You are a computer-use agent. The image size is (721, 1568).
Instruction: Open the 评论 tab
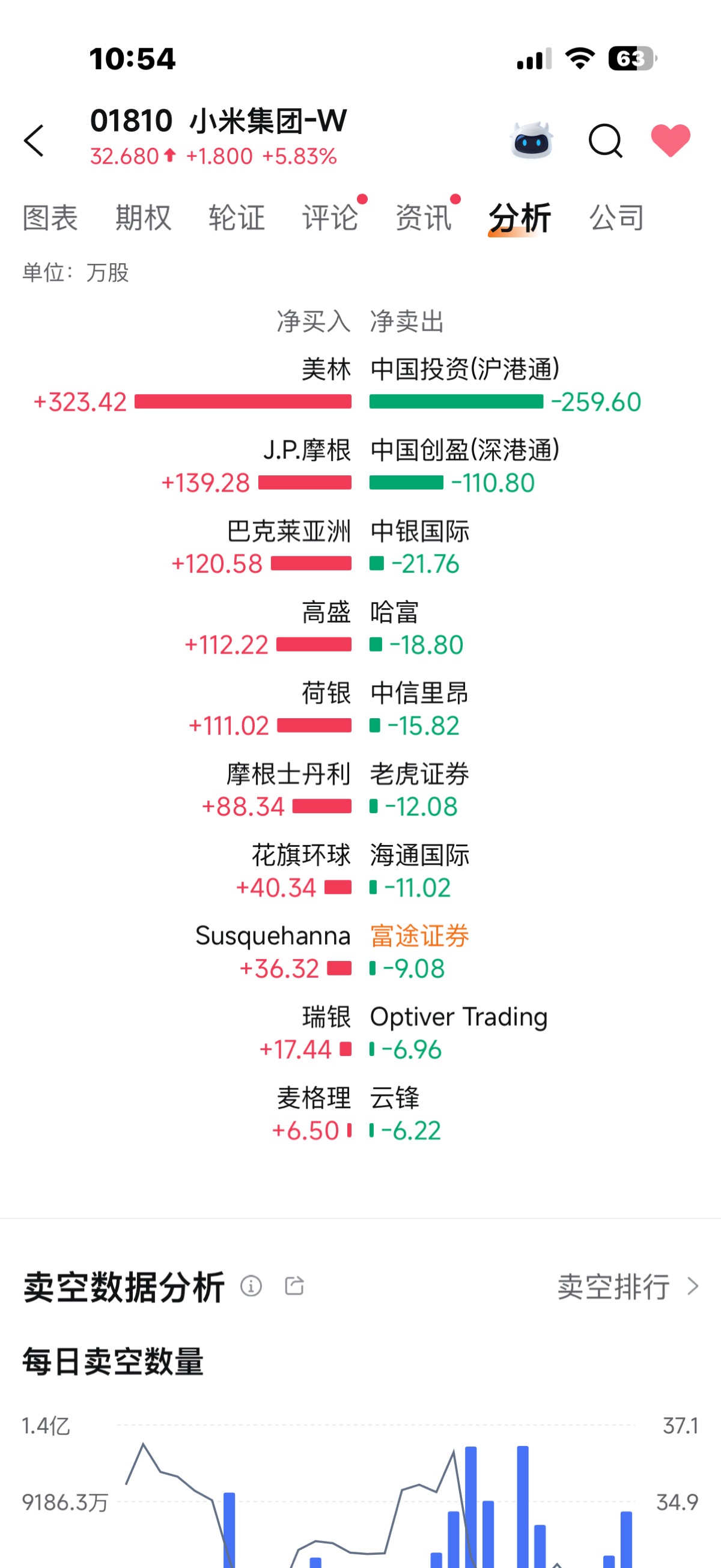point(330,218)
